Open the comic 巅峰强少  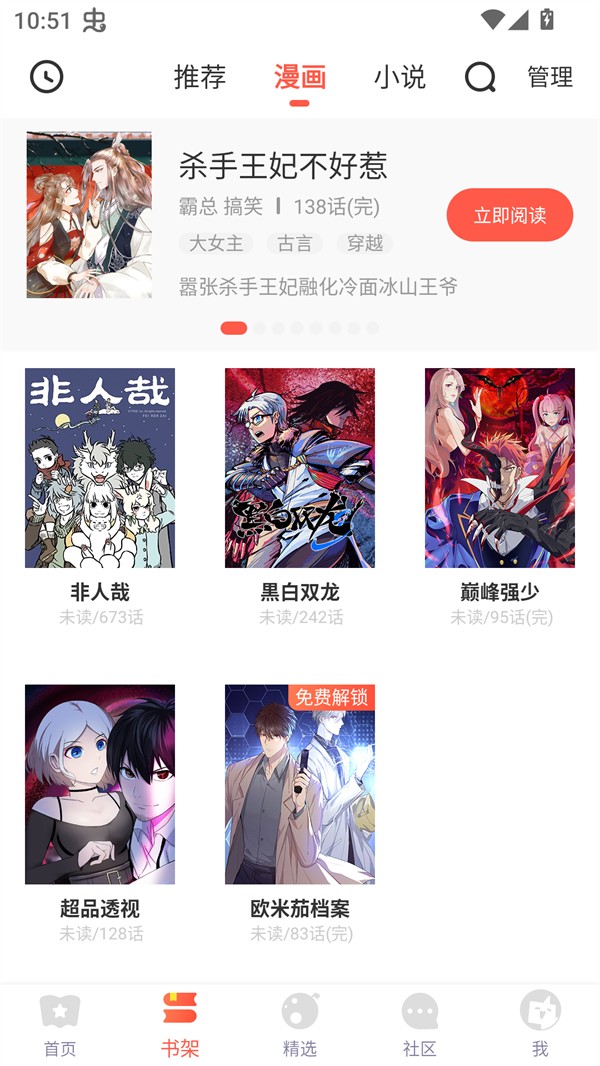coord(500,468)
